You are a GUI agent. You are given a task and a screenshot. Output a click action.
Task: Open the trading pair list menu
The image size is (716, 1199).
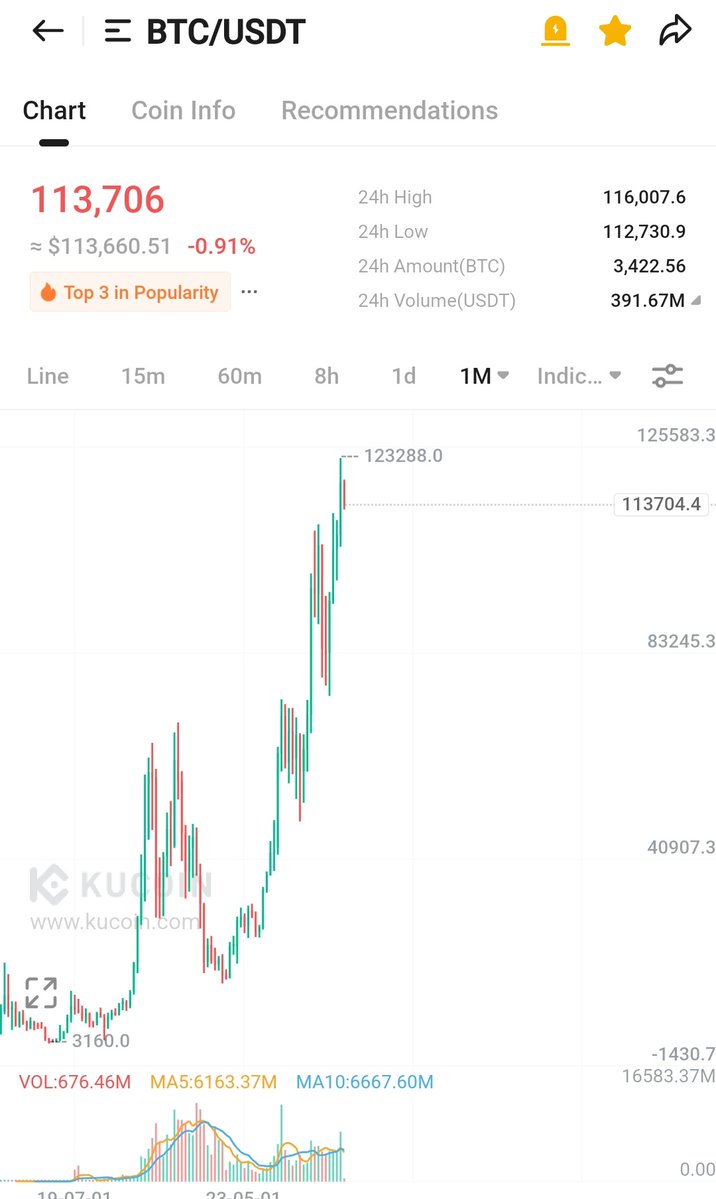[118, 31]
